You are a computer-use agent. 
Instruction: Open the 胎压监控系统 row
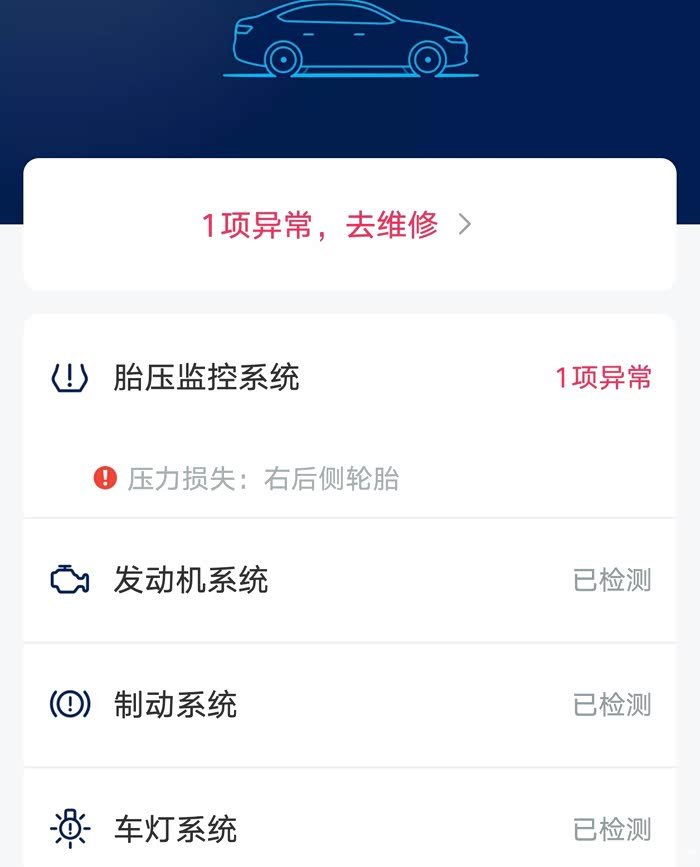349,377
